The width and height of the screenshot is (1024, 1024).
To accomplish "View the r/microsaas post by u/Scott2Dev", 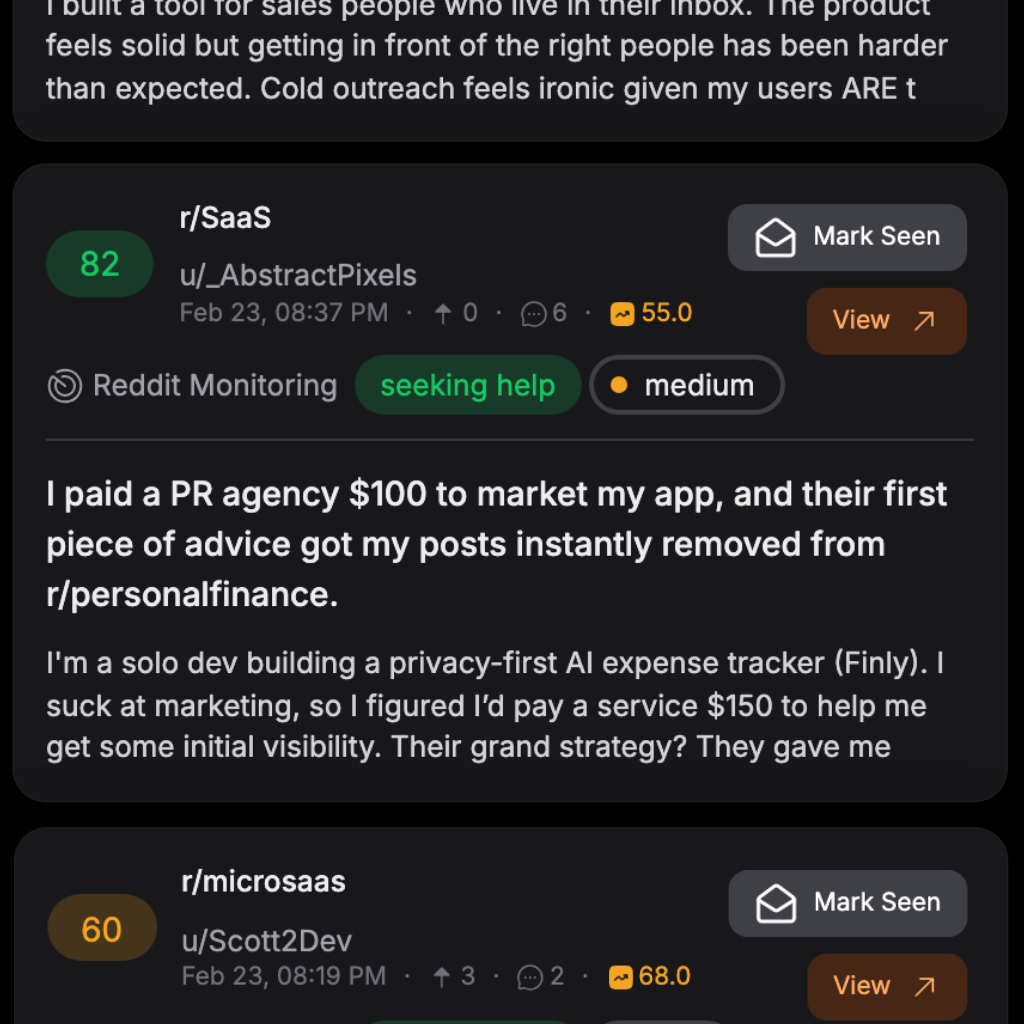I will click(x=886, y=986).
